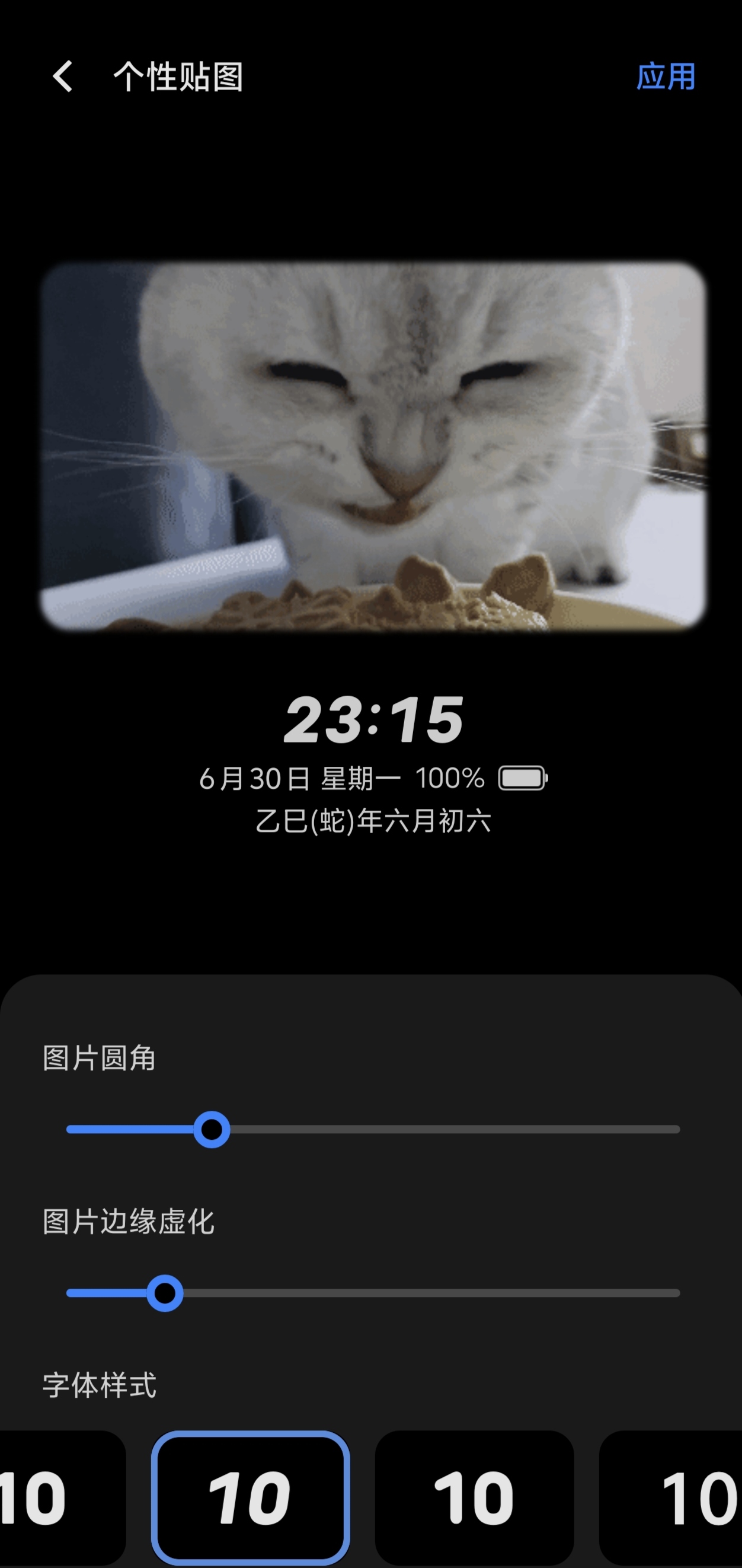Choose the bold upright font style next to italic

[x=474, y=1497]
